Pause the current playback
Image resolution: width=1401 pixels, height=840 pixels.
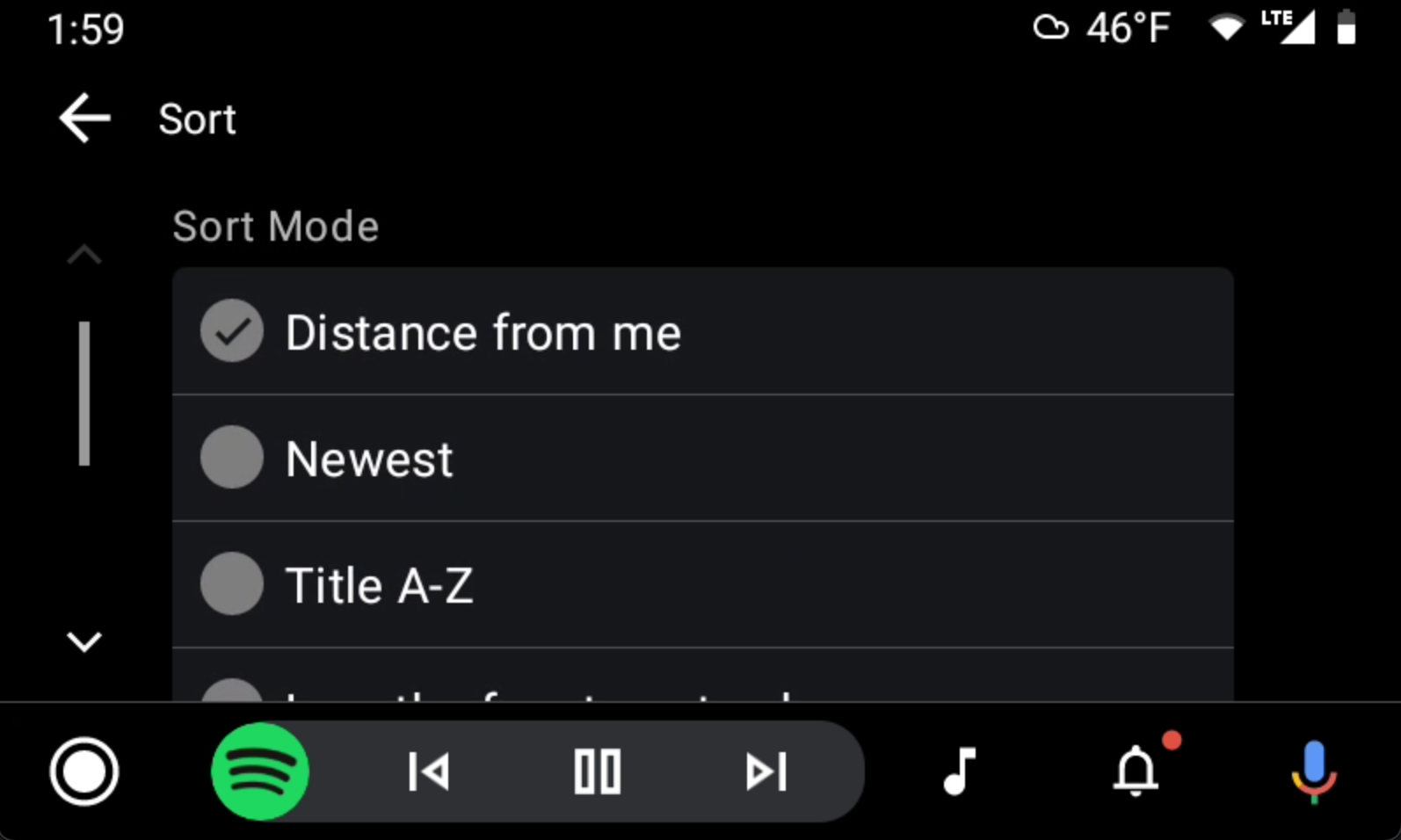click(x=598, y=771)
